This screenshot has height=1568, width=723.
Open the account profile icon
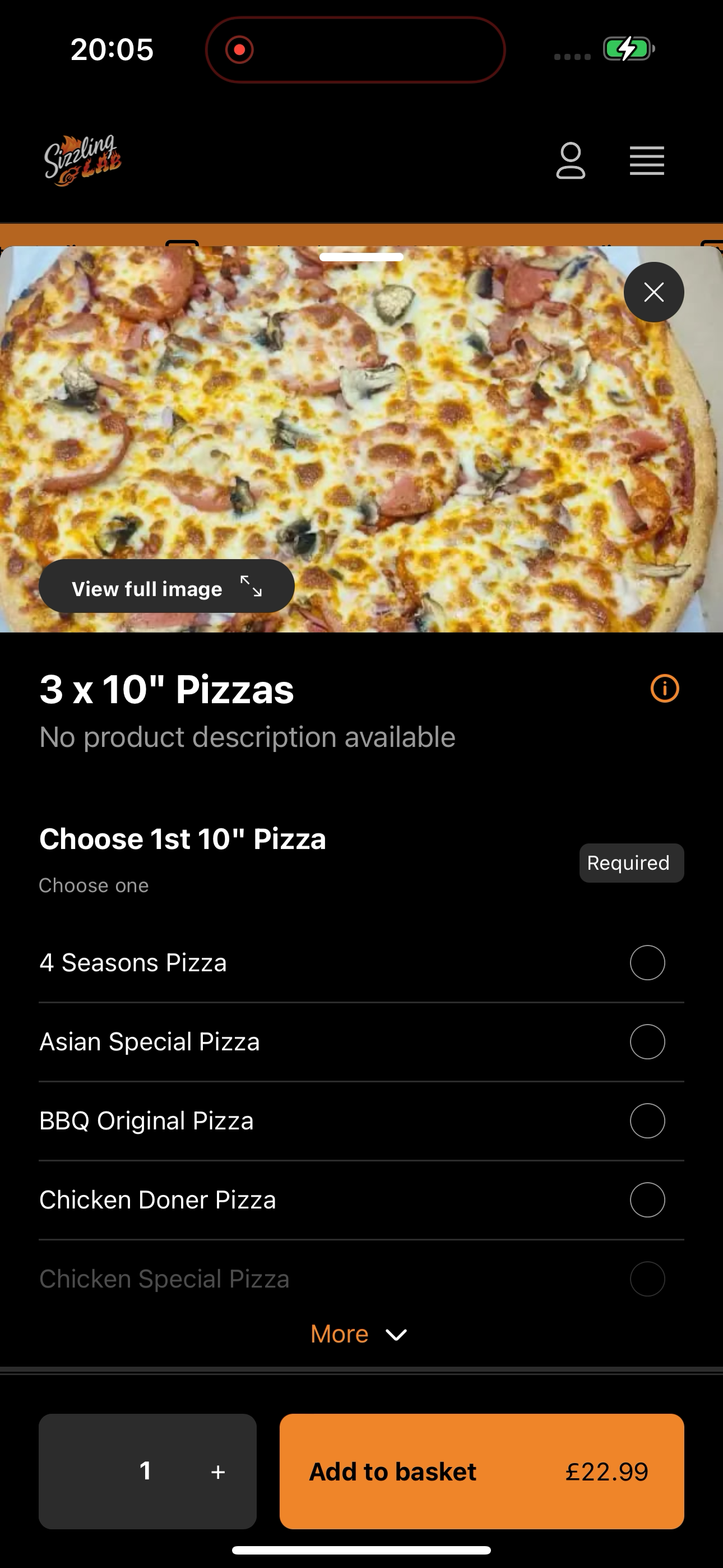pos(570,161)
